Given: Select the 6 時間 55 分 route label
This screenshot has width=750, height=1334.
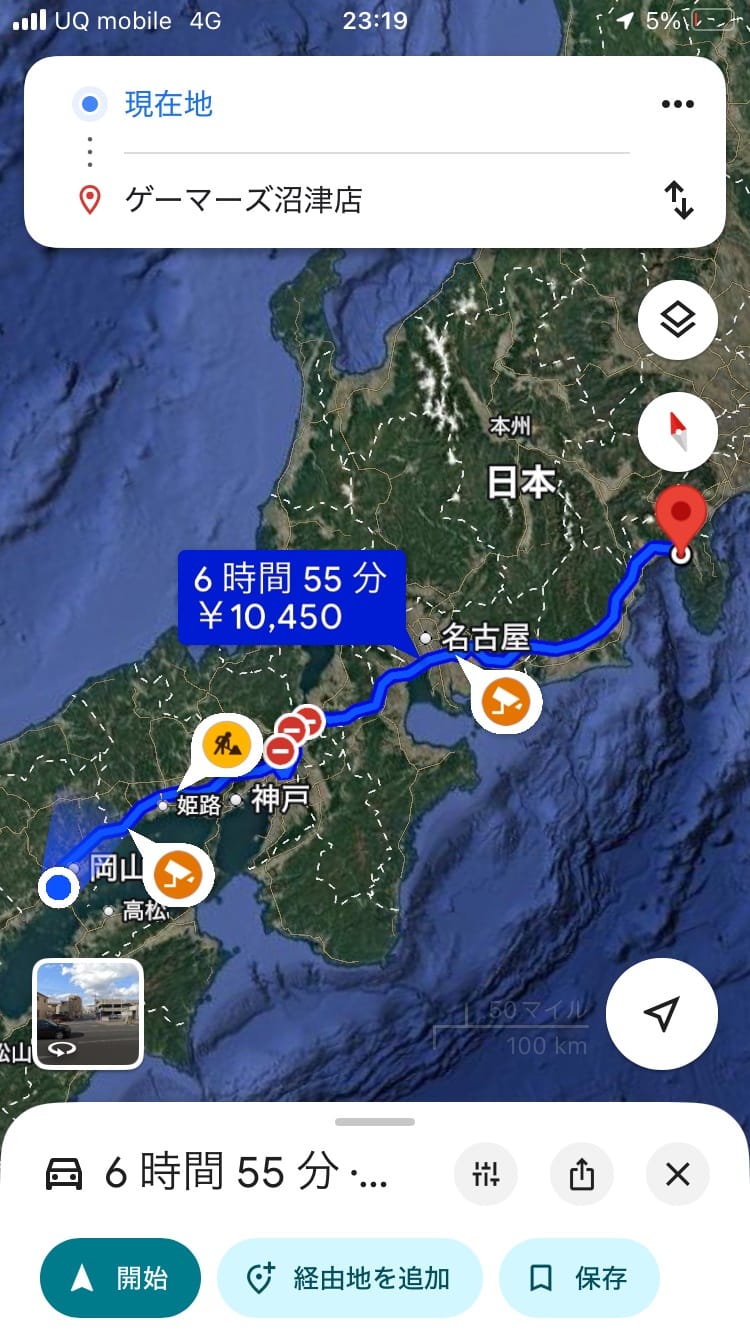Looking at the screenshot, I should (292, 597).
